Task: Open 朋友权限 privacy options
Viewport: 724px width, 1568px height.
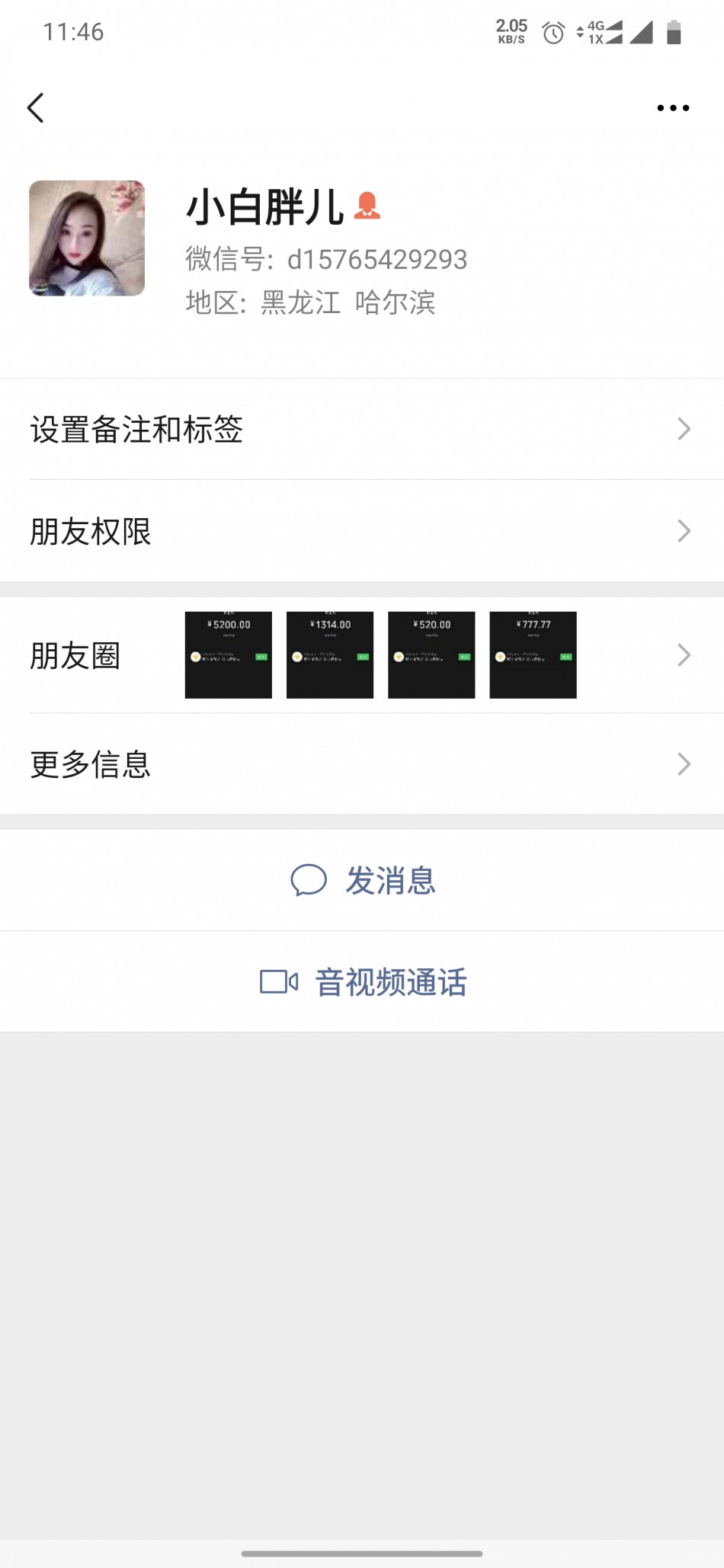Action: (362, 531)
